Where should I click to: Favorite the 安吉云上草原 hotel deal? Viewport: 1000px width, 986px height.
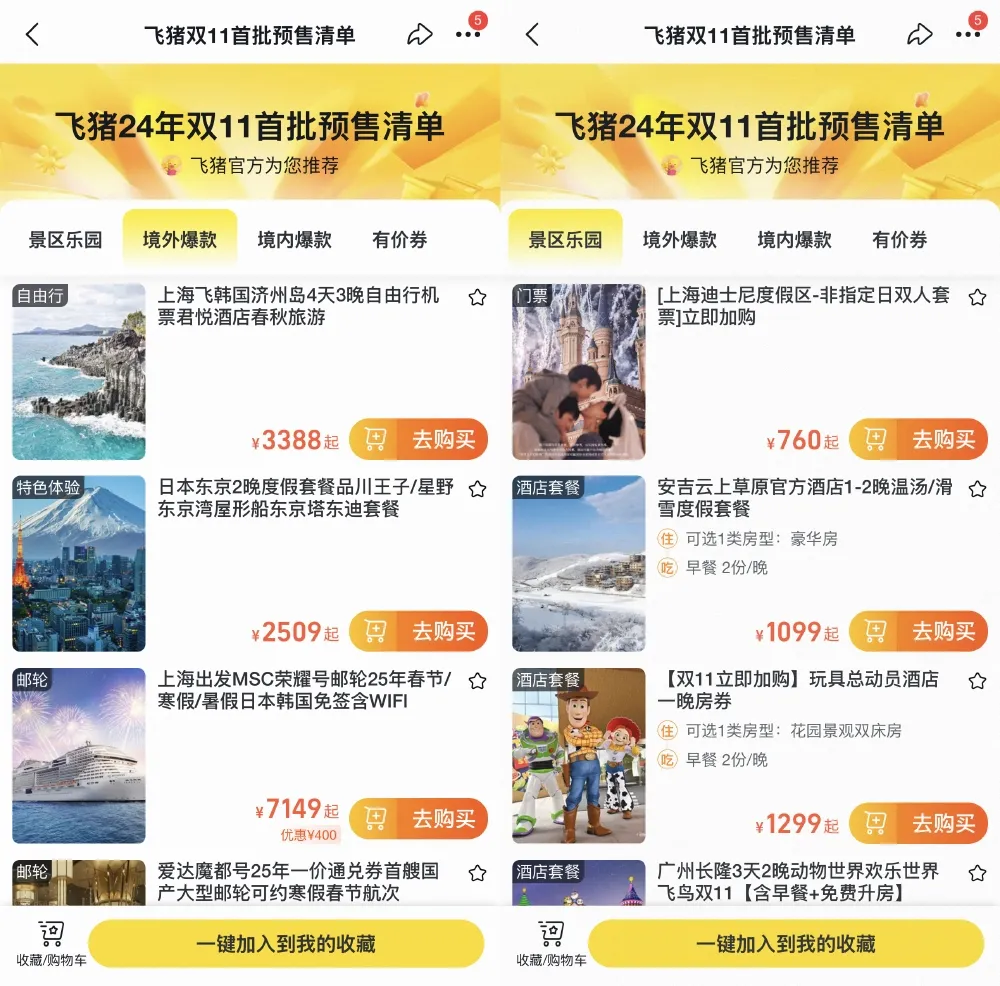coord(977,489)
